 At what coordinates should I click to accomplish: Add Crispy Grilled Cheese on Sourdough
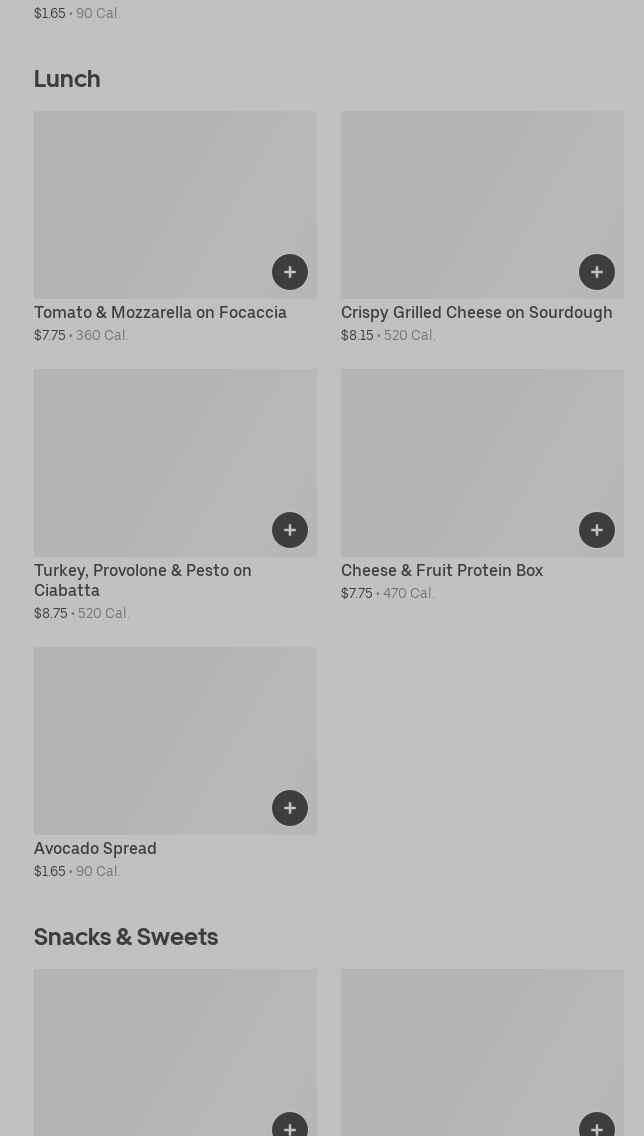coord(597,272)
